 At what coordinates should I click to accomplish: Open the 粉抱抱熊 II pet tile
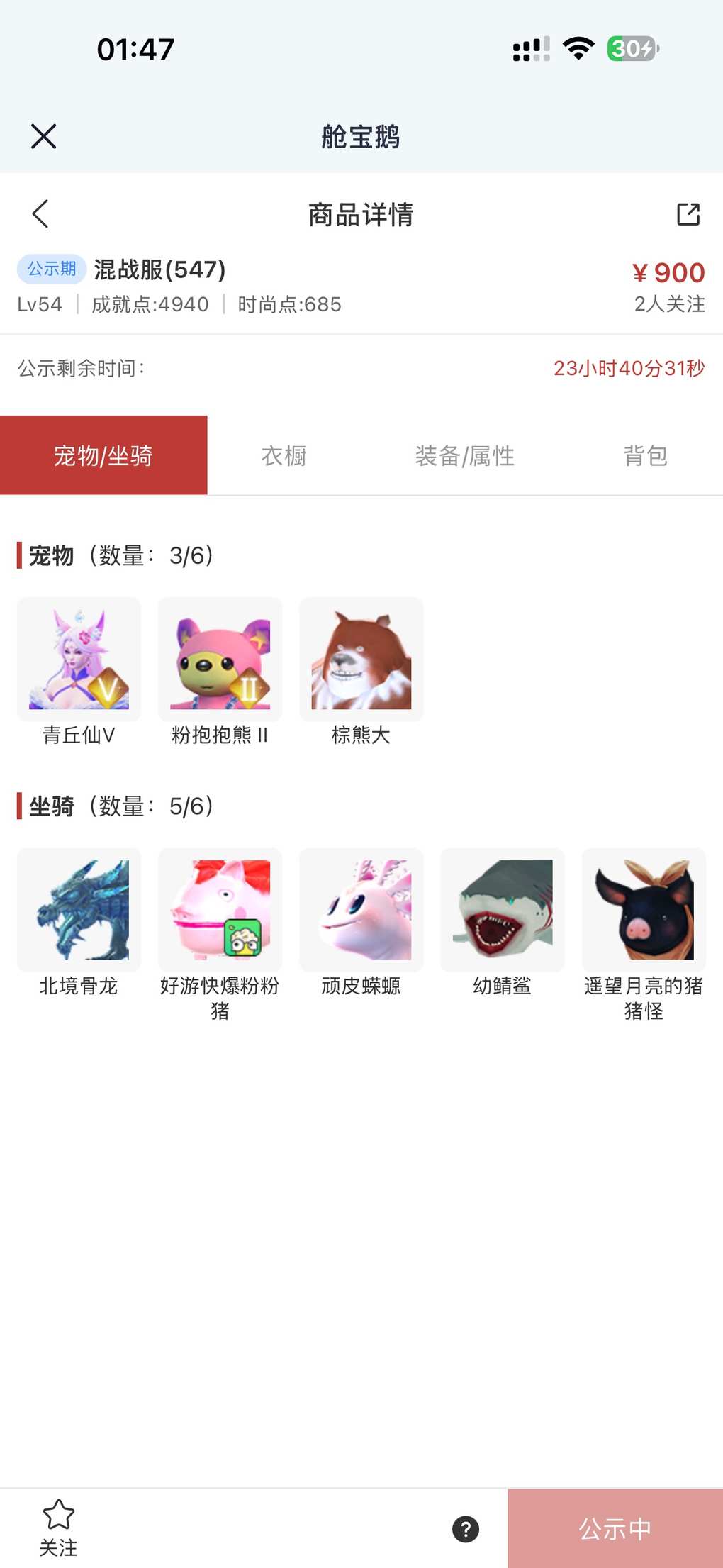220,660
